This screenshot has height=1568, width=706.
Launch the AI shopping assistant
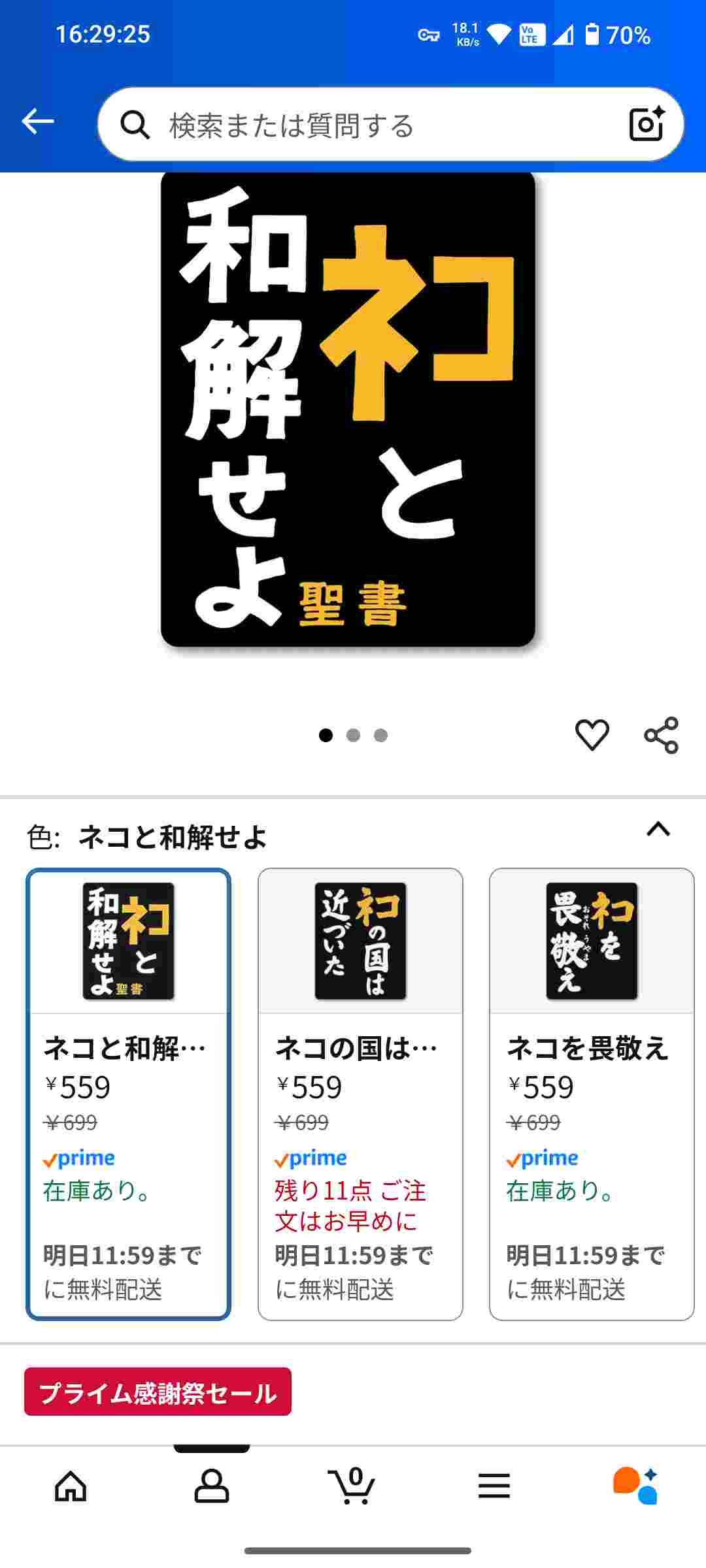635,1487
